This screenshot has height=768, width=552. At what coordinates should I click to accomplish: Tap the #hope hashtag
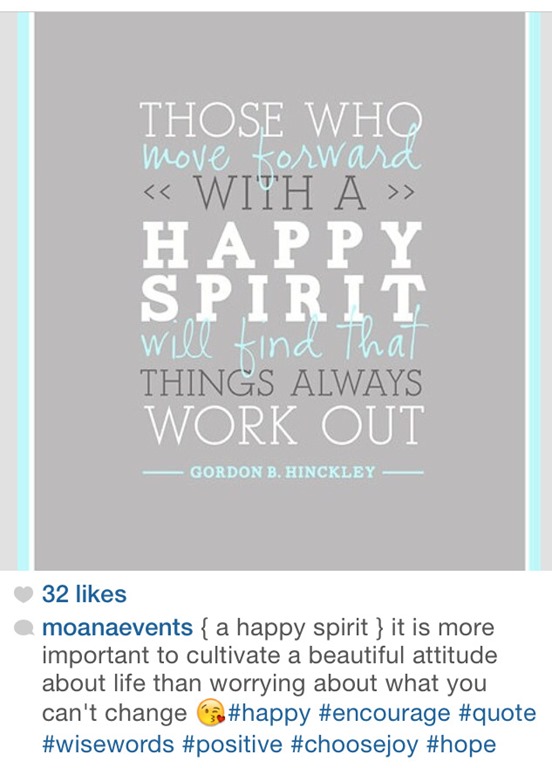tap(461, 744)
